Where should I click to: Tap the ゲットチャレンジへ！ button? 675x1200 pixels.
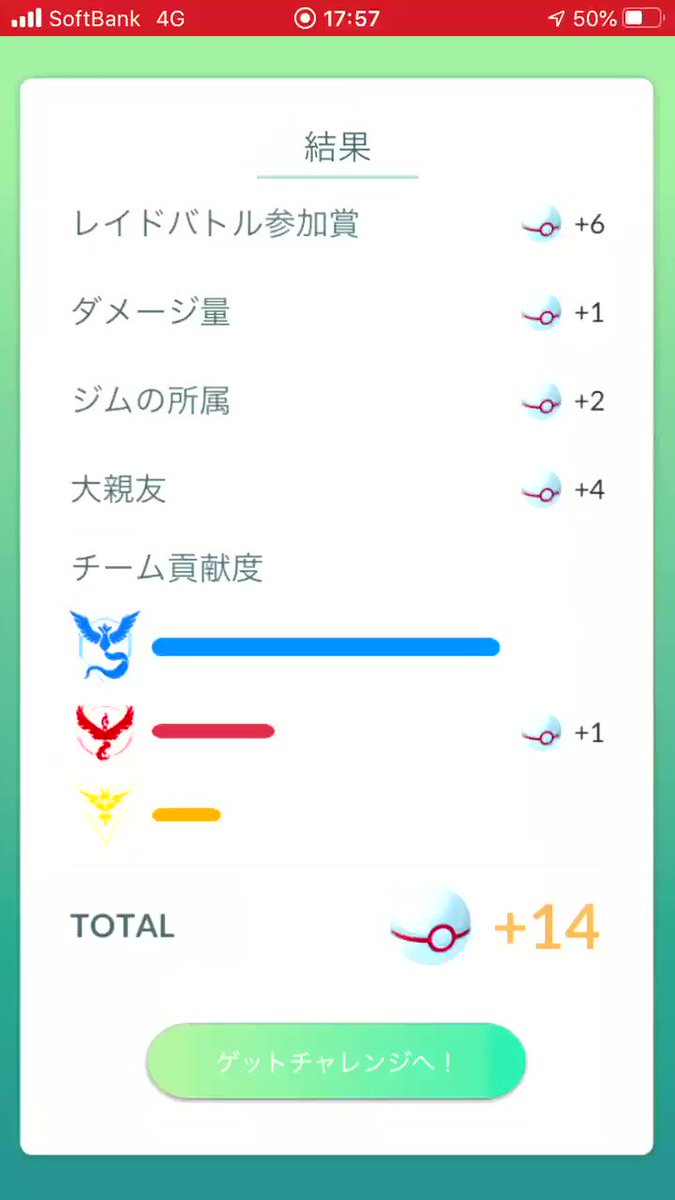pos(336,1061)
